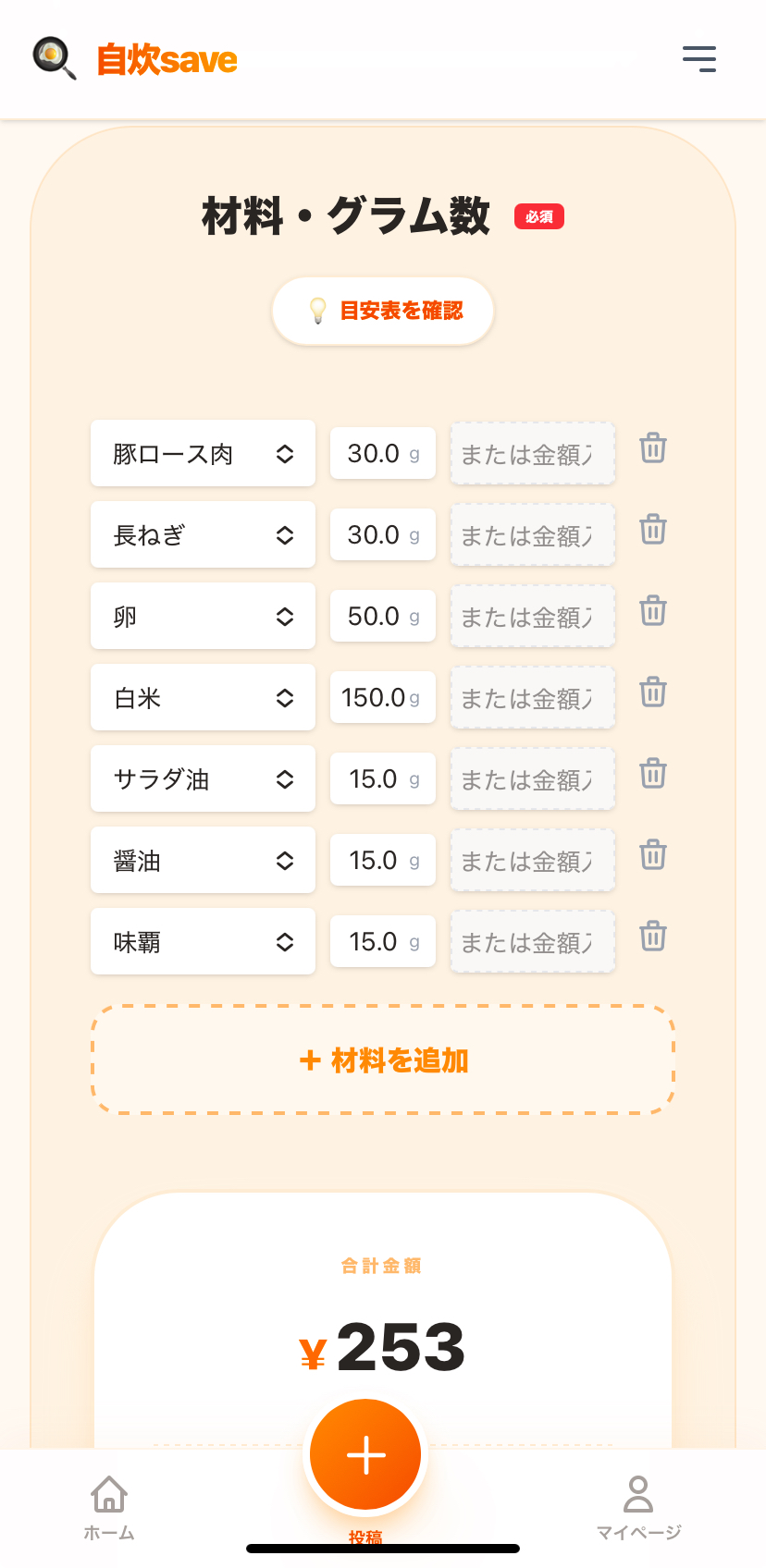The width and height of the screenshot is (766, 1568).
Task: Enter an amount in 豚ロース肉's price field
Action: (532, 453)
